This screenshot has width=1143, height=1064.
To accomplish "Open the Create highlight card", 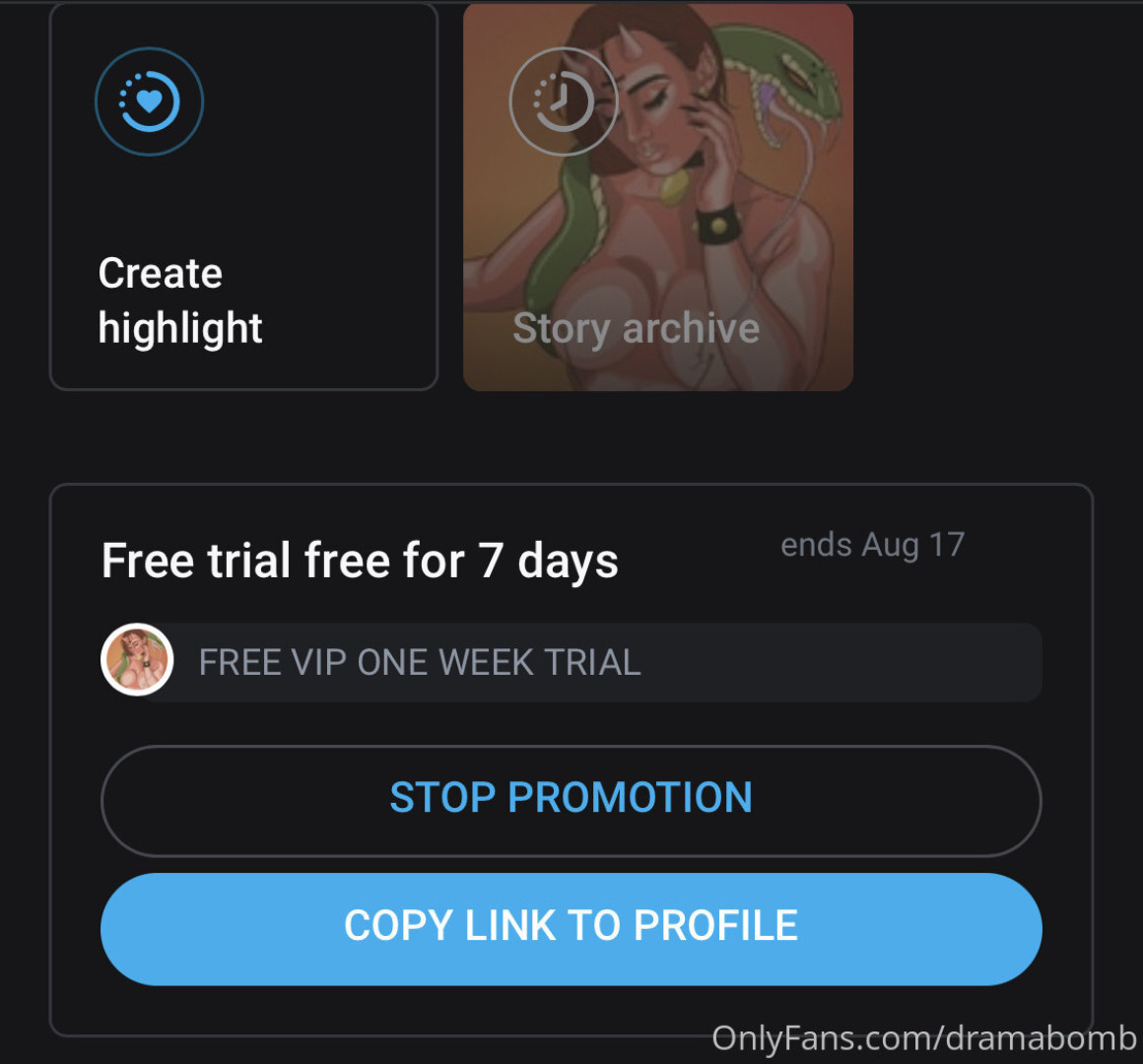I will point(243,197).
